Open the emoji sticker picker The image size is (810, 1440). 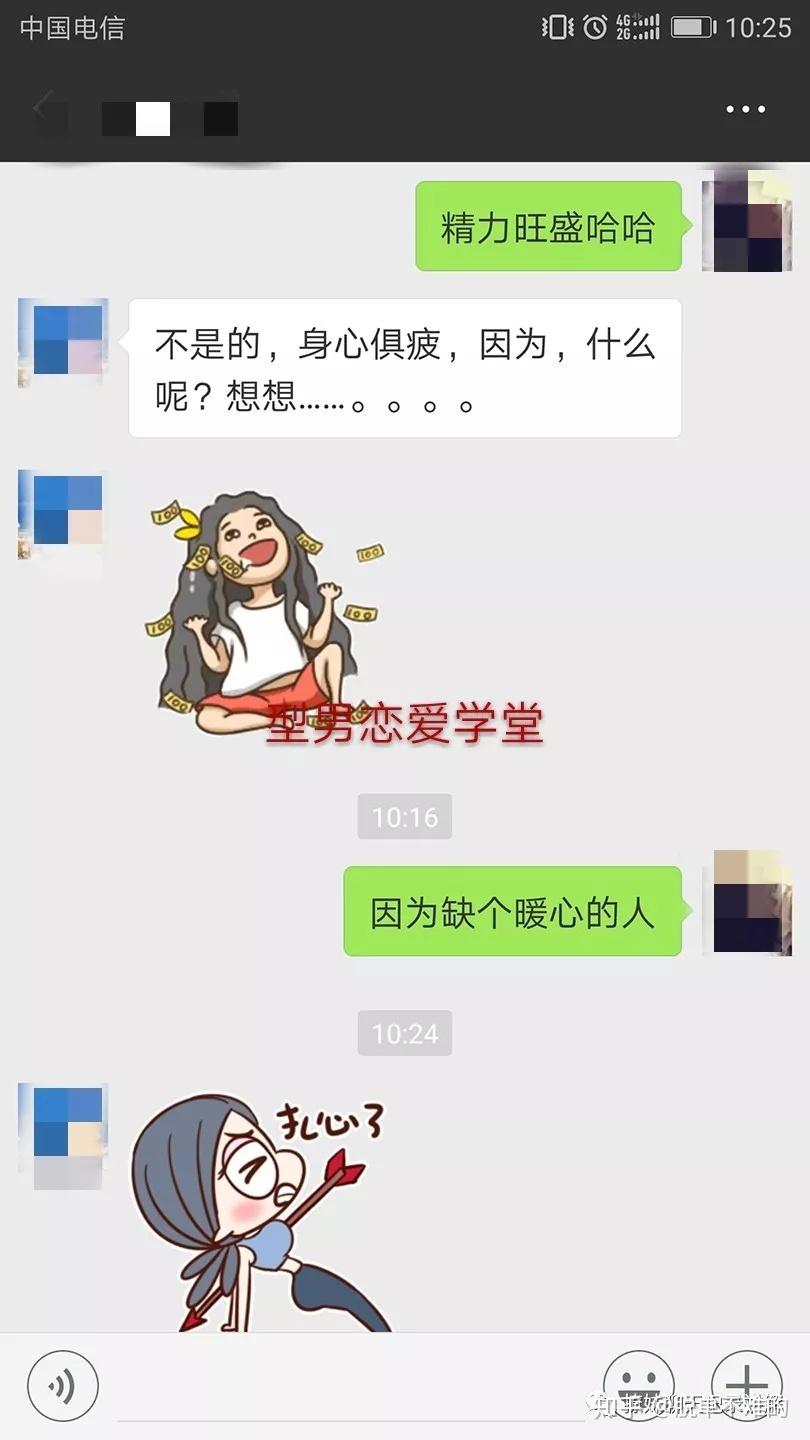click(x=639, y=1386)
